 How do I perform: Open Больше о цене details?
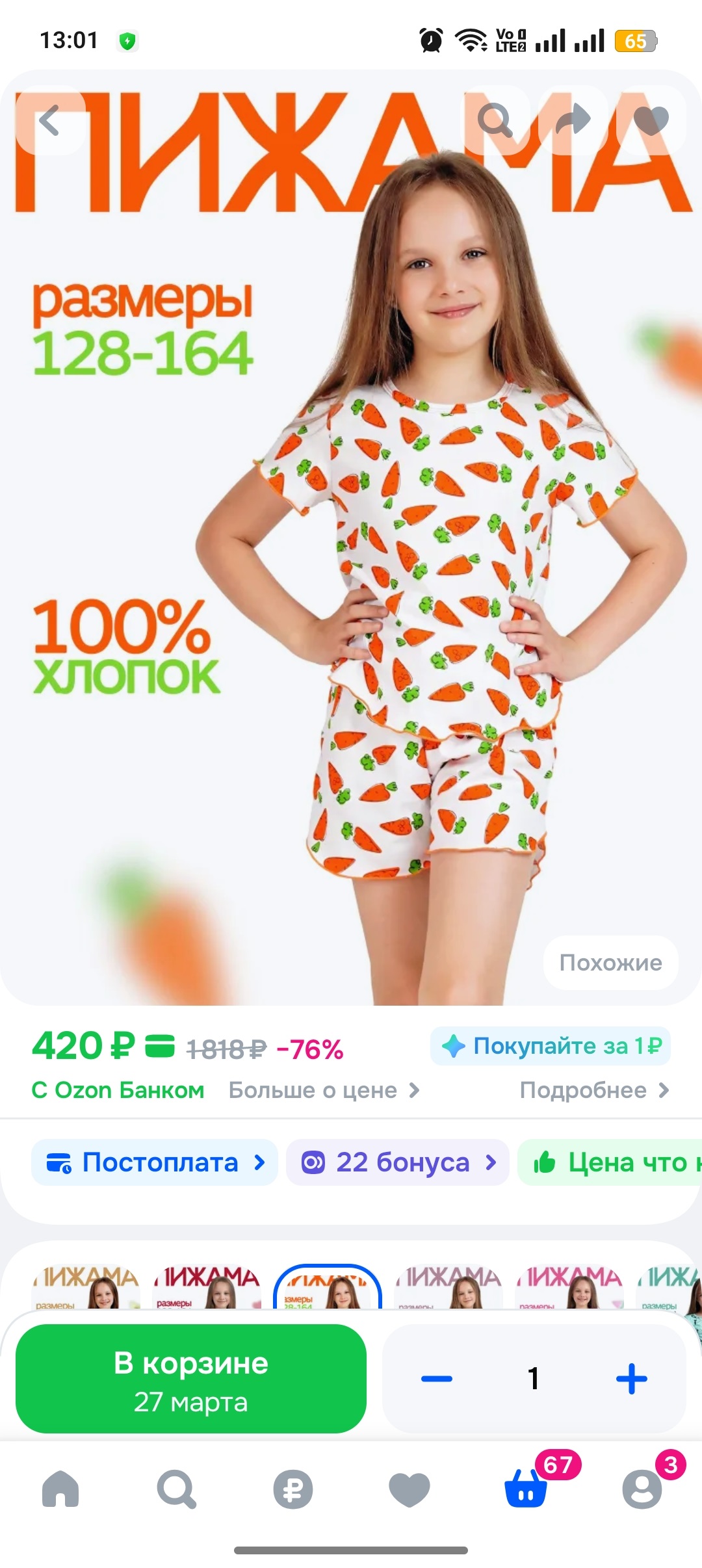(x=324, y=1090)
